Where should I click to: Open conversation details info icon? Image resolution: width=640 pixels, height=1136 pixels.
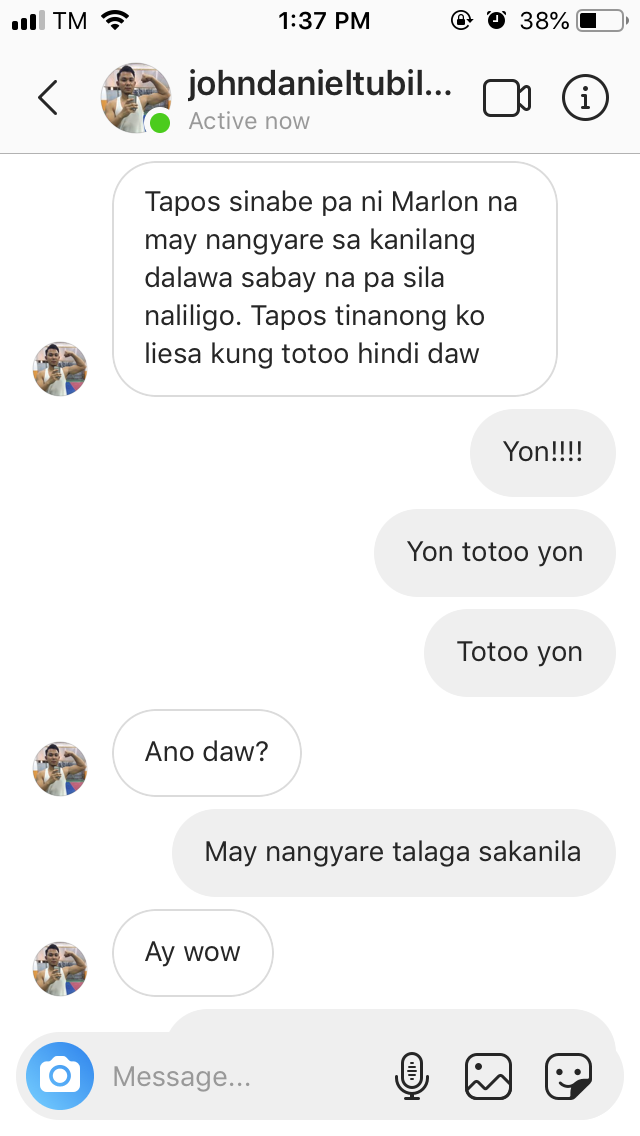point(585,97)
